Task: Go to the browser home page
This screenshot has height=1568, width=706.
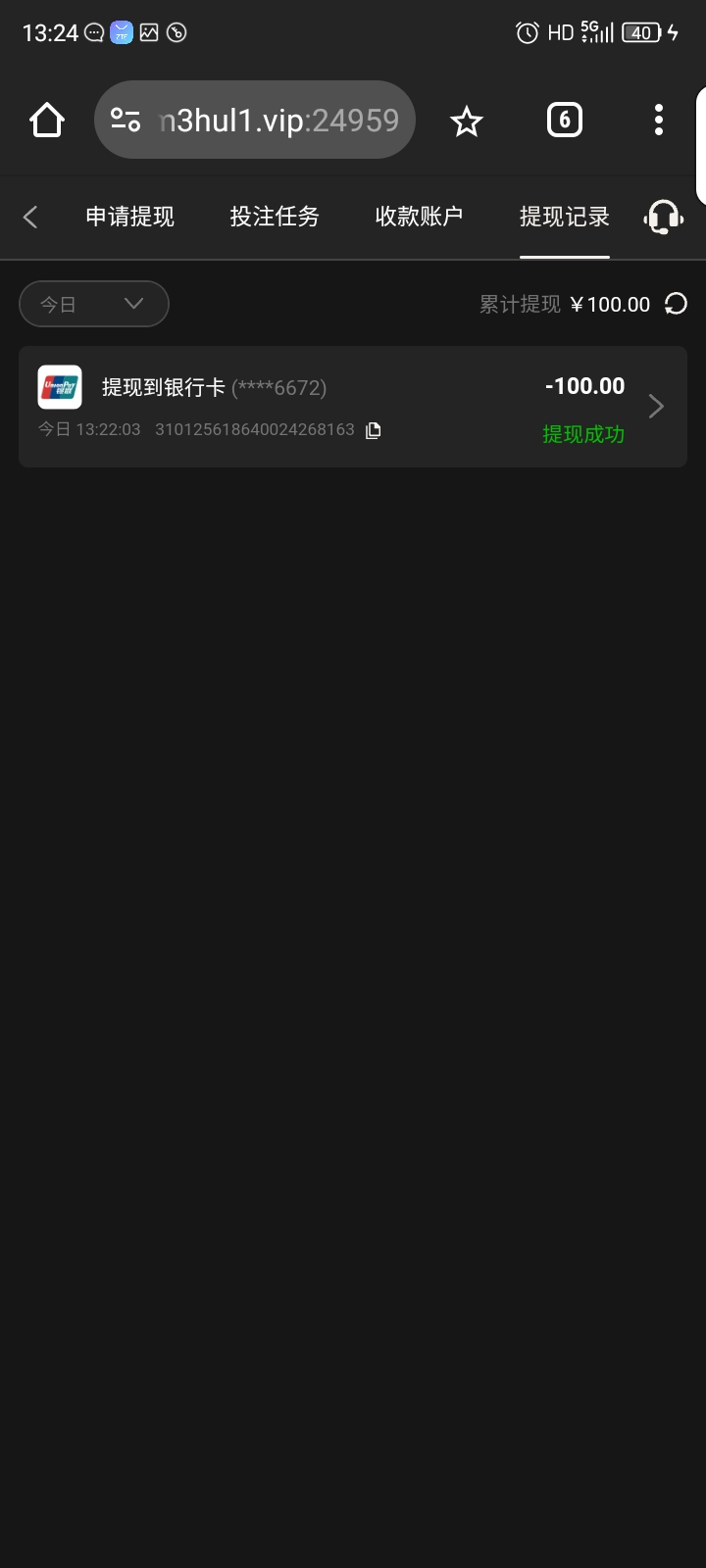Action: [47, 121]
